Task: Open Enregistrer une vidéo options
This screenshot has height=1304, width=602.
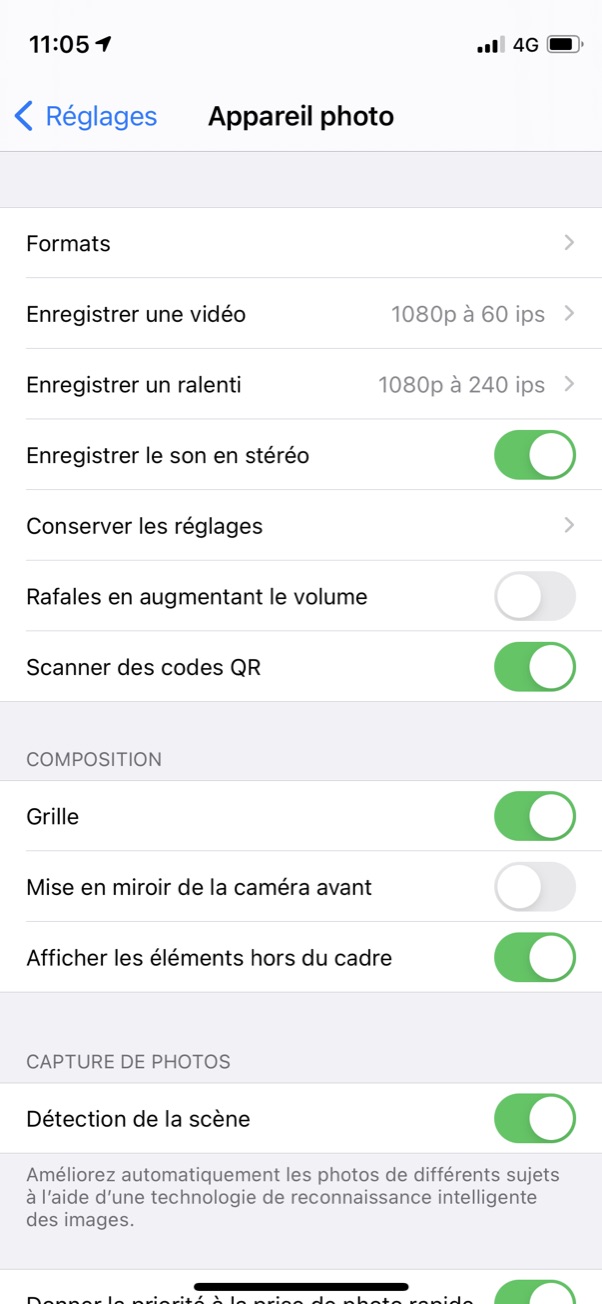Action: (301, 314)
